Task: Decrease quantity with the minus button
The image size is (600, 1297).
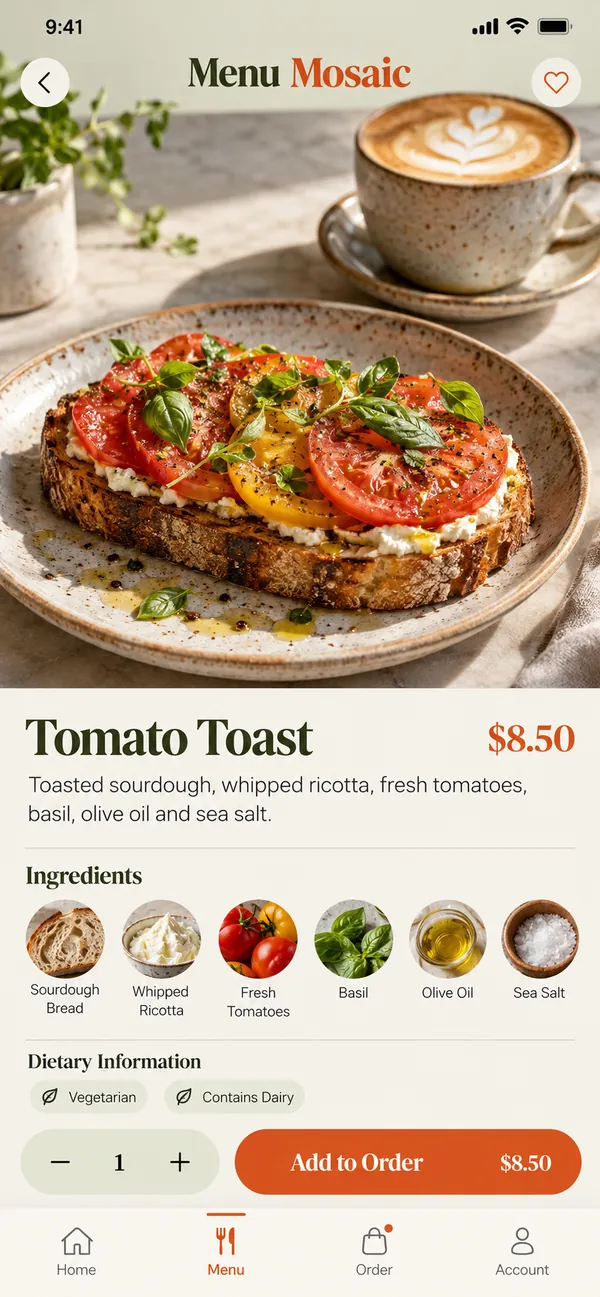Action: click(x=60, y=1162)
